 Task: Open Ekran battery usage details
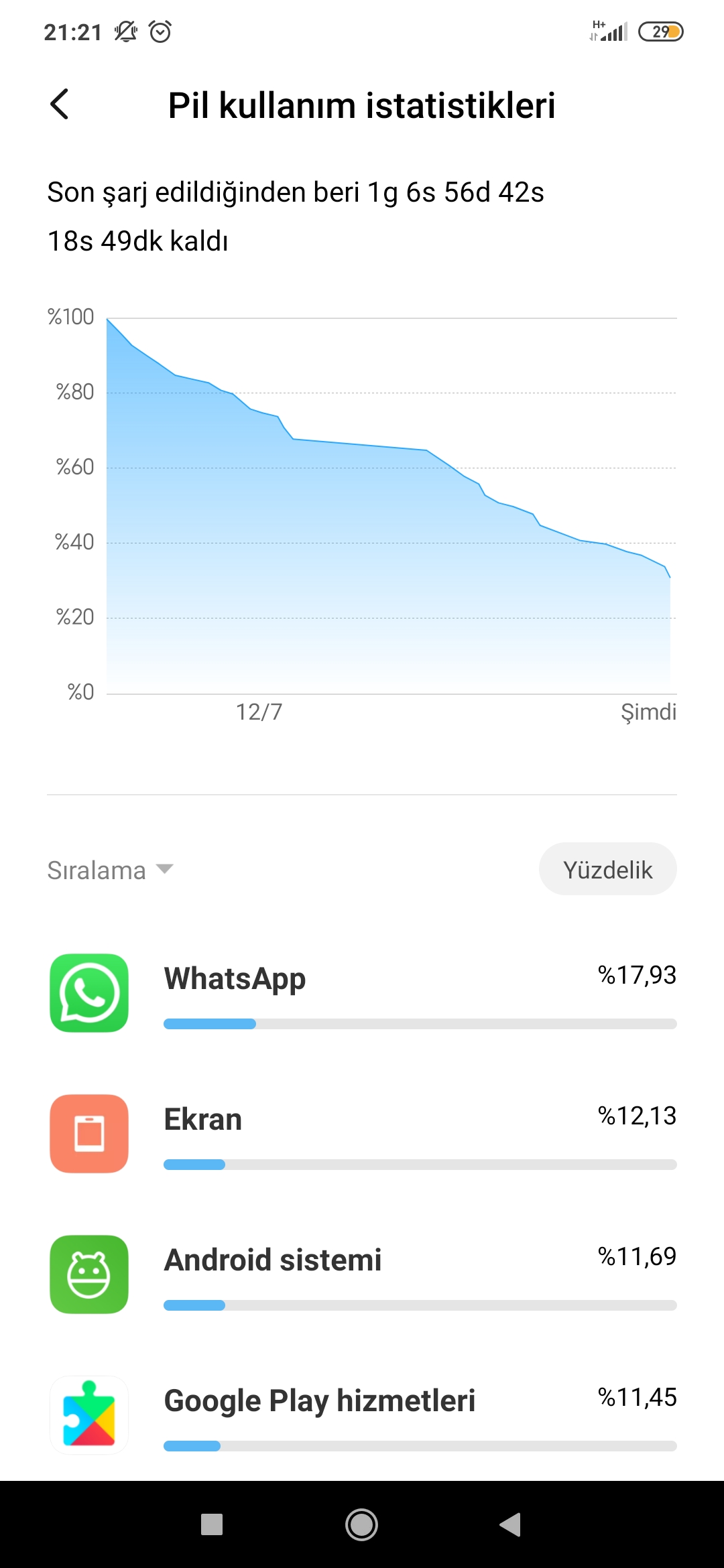click(362, 1134)
